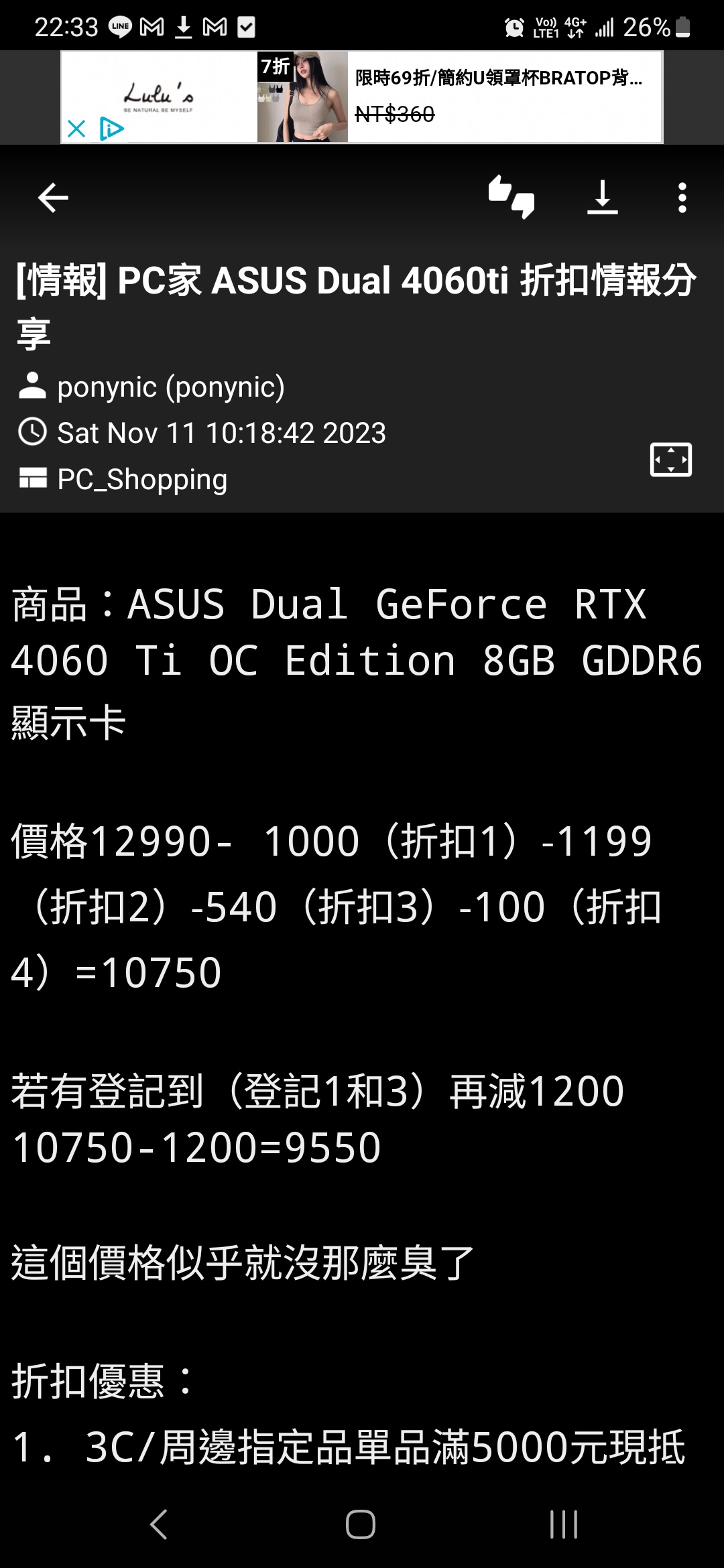Image resolution: width=724 pixels, height=1568 pixels.
Task: Open the PC_Shopping board
Action: click(142, 479)
